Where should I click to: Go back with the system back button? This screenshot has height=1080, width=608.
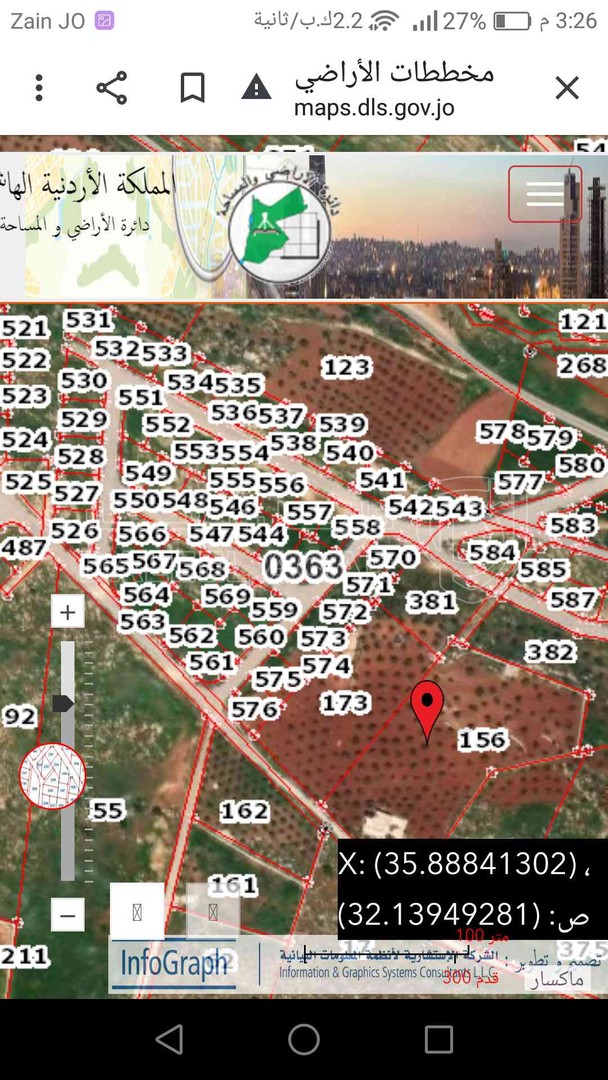(169, 1039)
